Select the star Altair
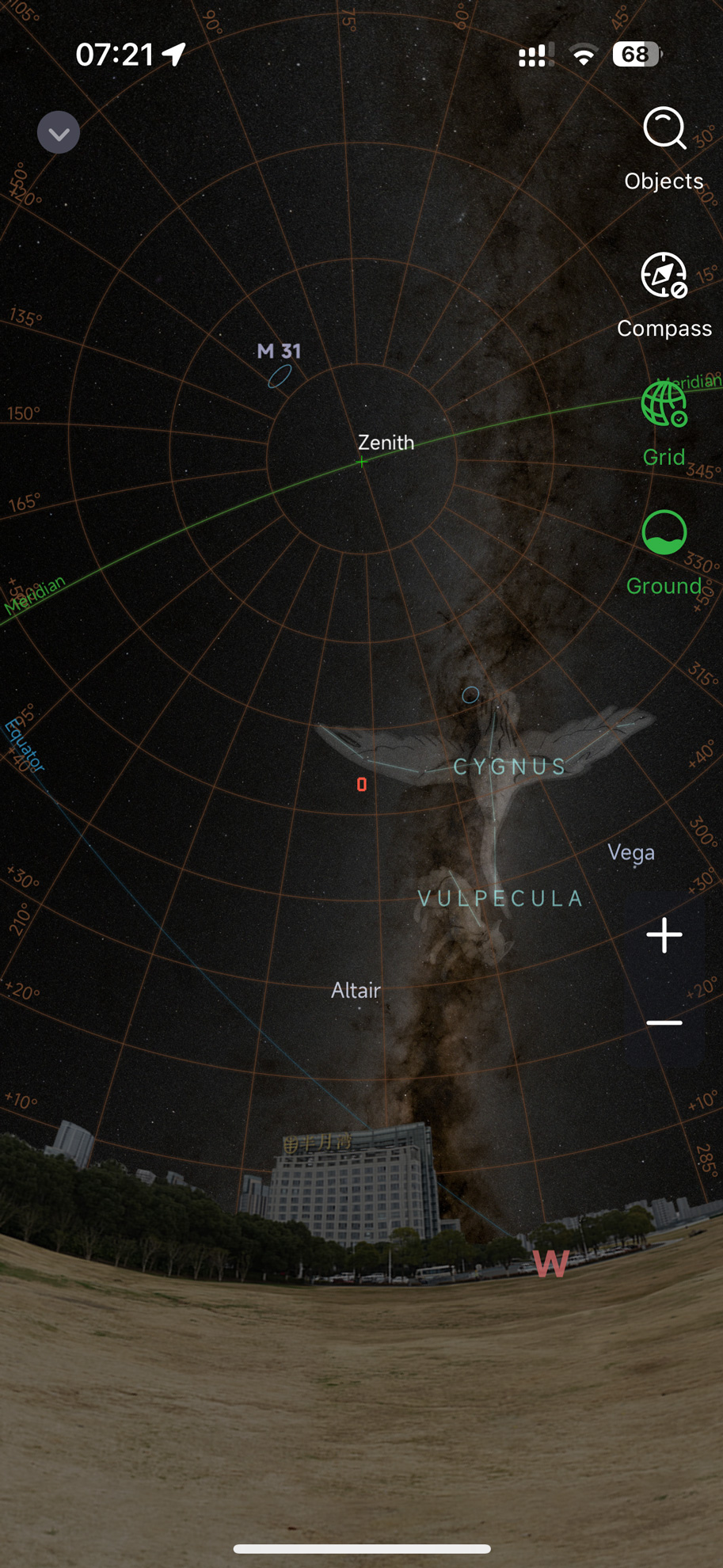This screenshot has height=1568, width=723. 356,990
